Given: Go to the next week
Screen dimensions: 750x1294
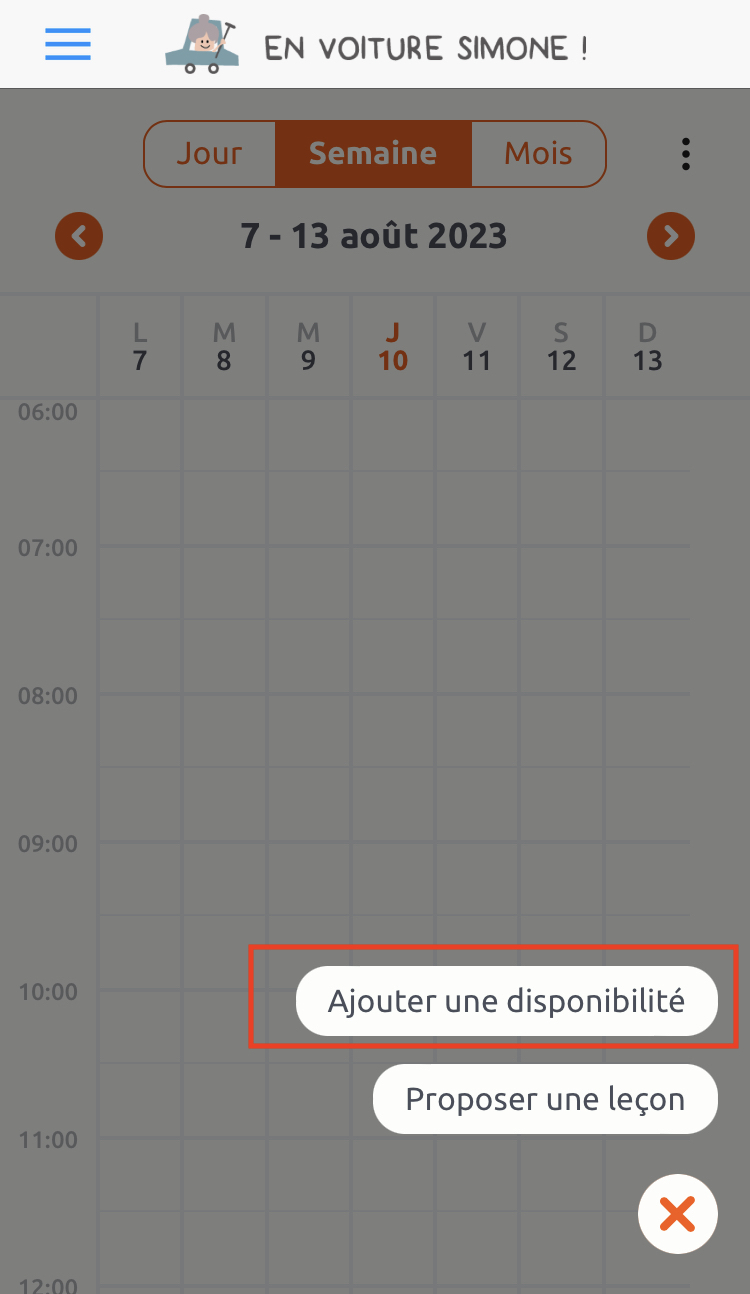Looking at the screenshot, I should [671, 236].
